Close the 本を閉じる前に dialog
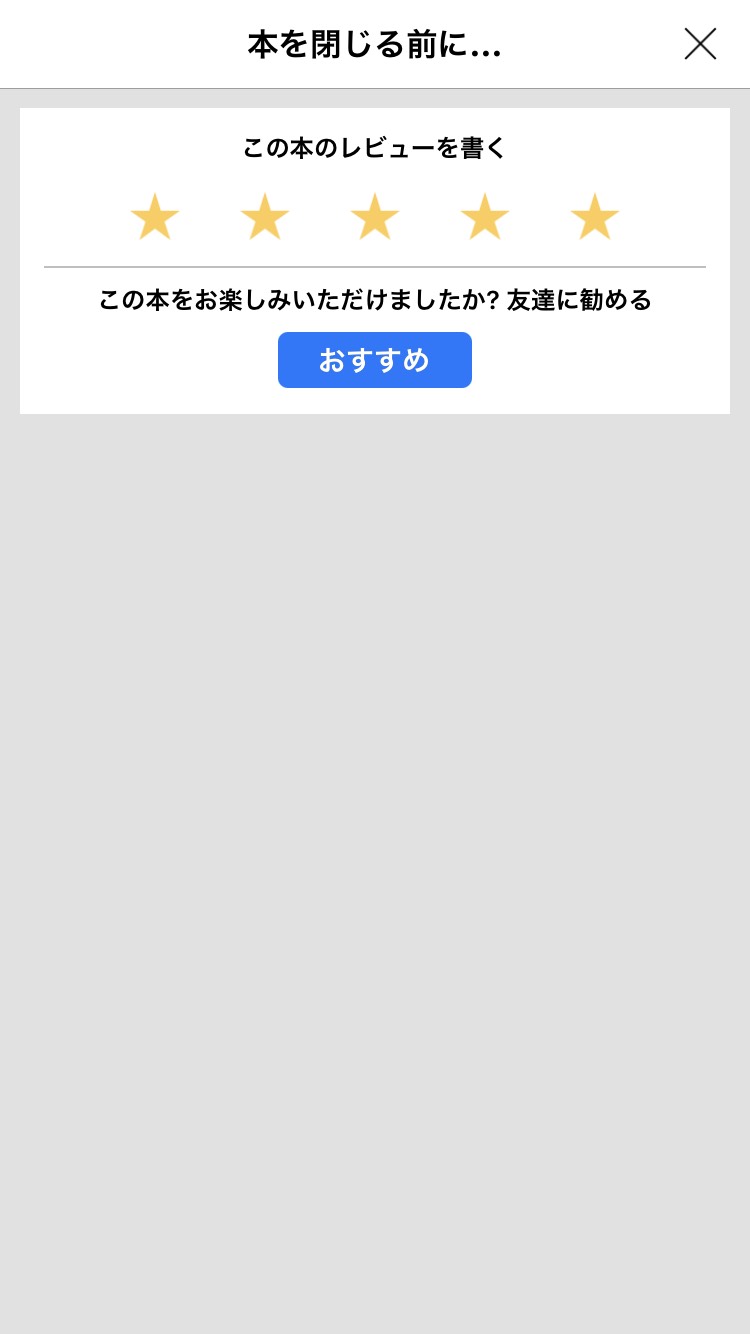Screen dimensions: 750x1334 click(700, 44)
